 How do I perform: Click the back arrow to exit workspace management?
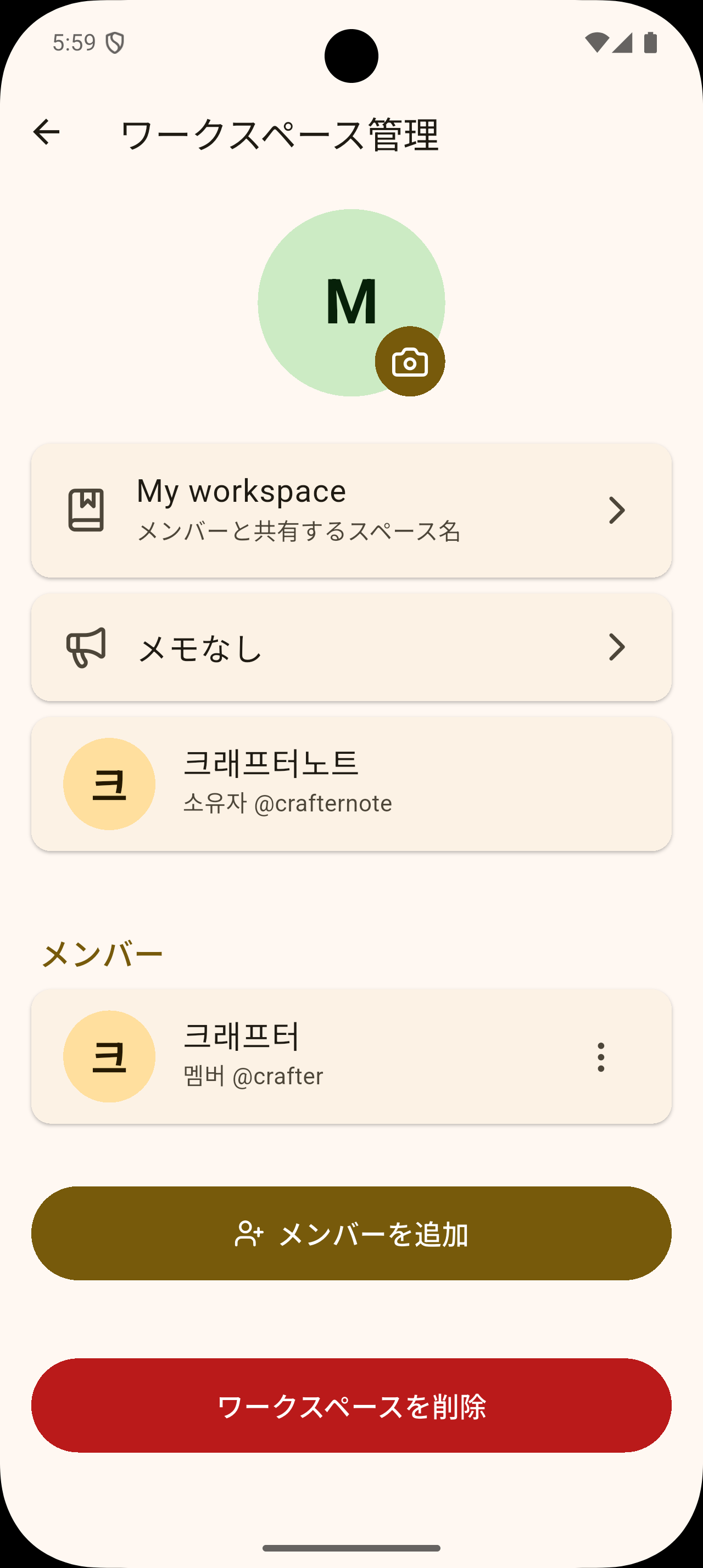pos(46,132)
